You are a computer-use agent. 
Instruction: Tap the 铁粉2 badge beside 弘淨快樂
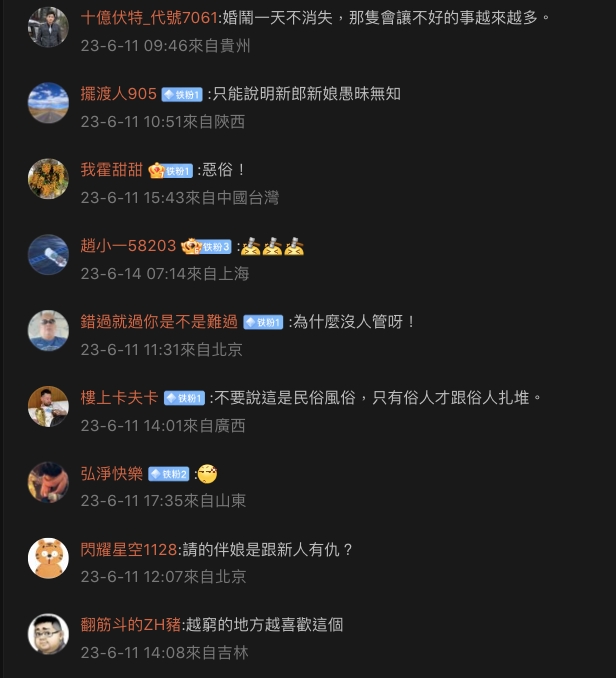point(169,474)
